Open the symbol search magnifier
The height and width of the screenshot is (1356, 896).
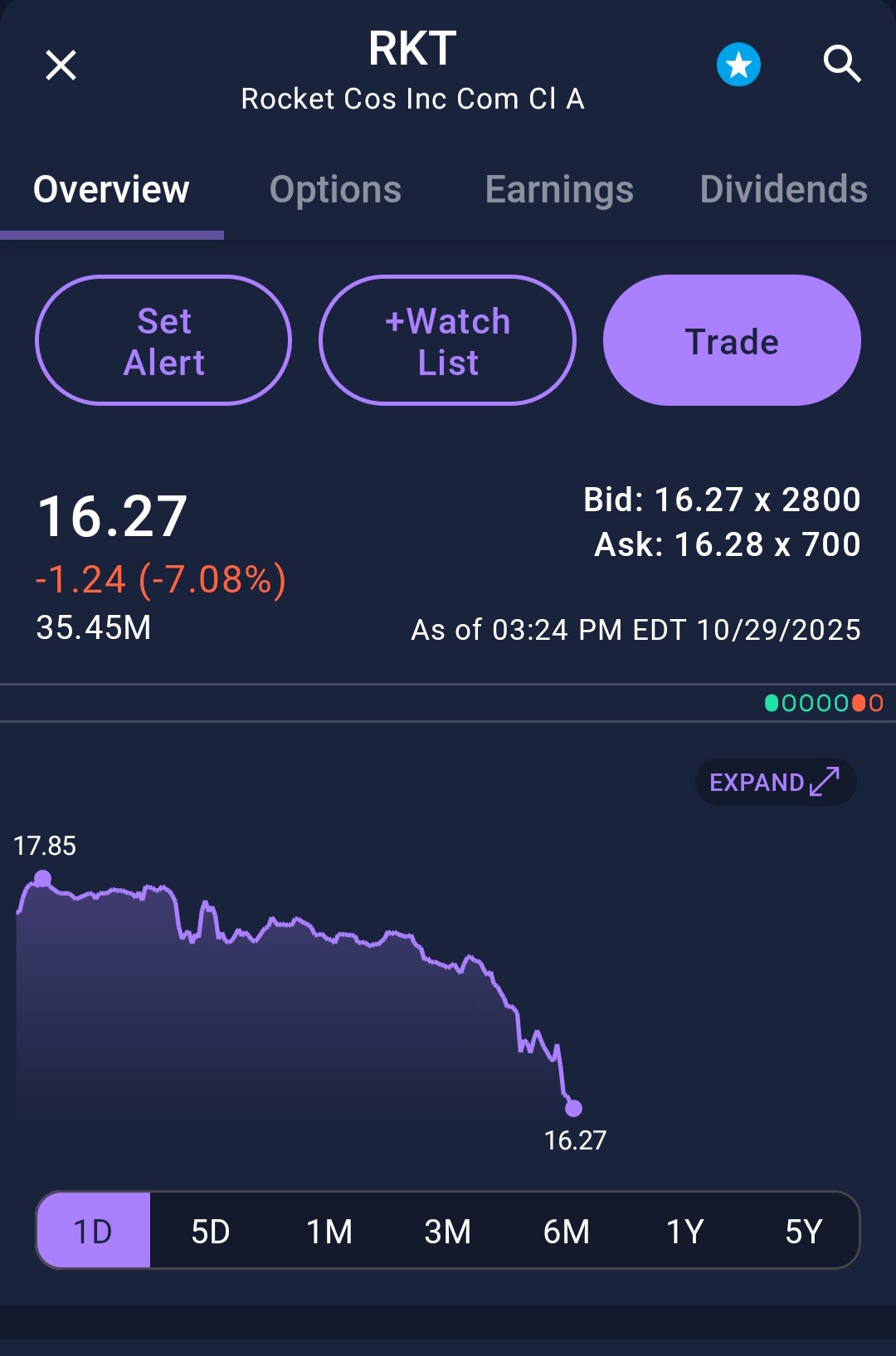click(841, 65)
